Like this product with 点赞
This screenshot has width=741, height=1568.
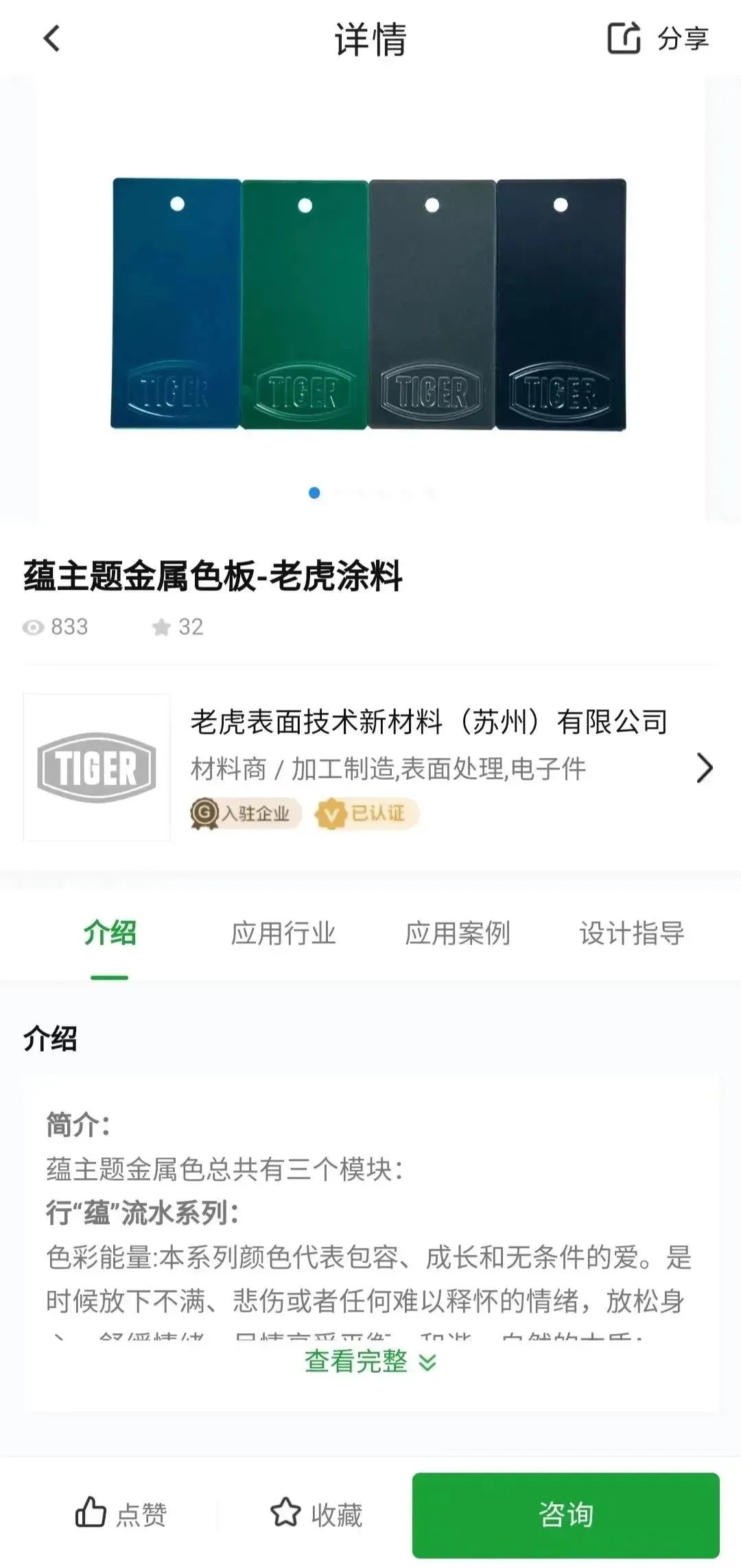point(121,1514)
